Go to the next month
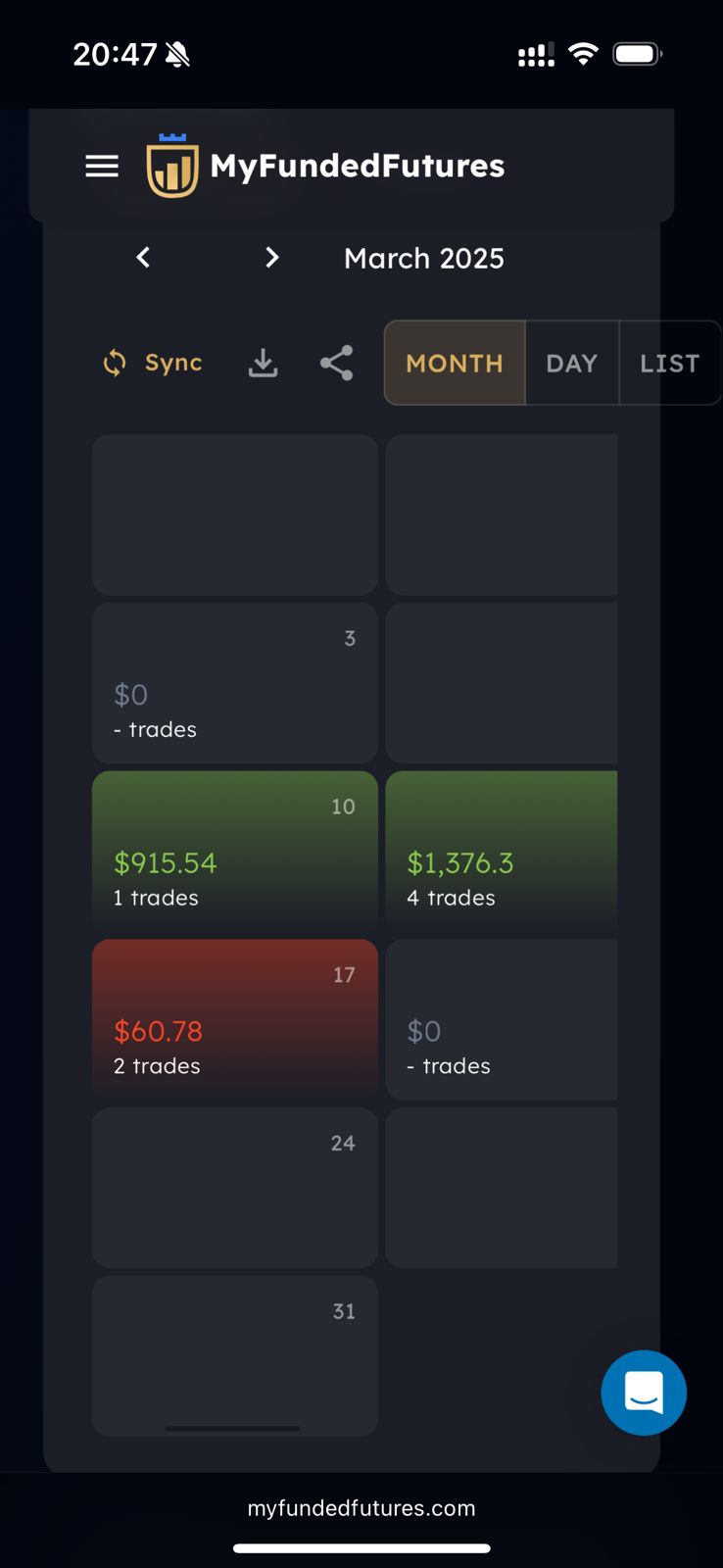 pyautogui.click(x=271, y=258)
